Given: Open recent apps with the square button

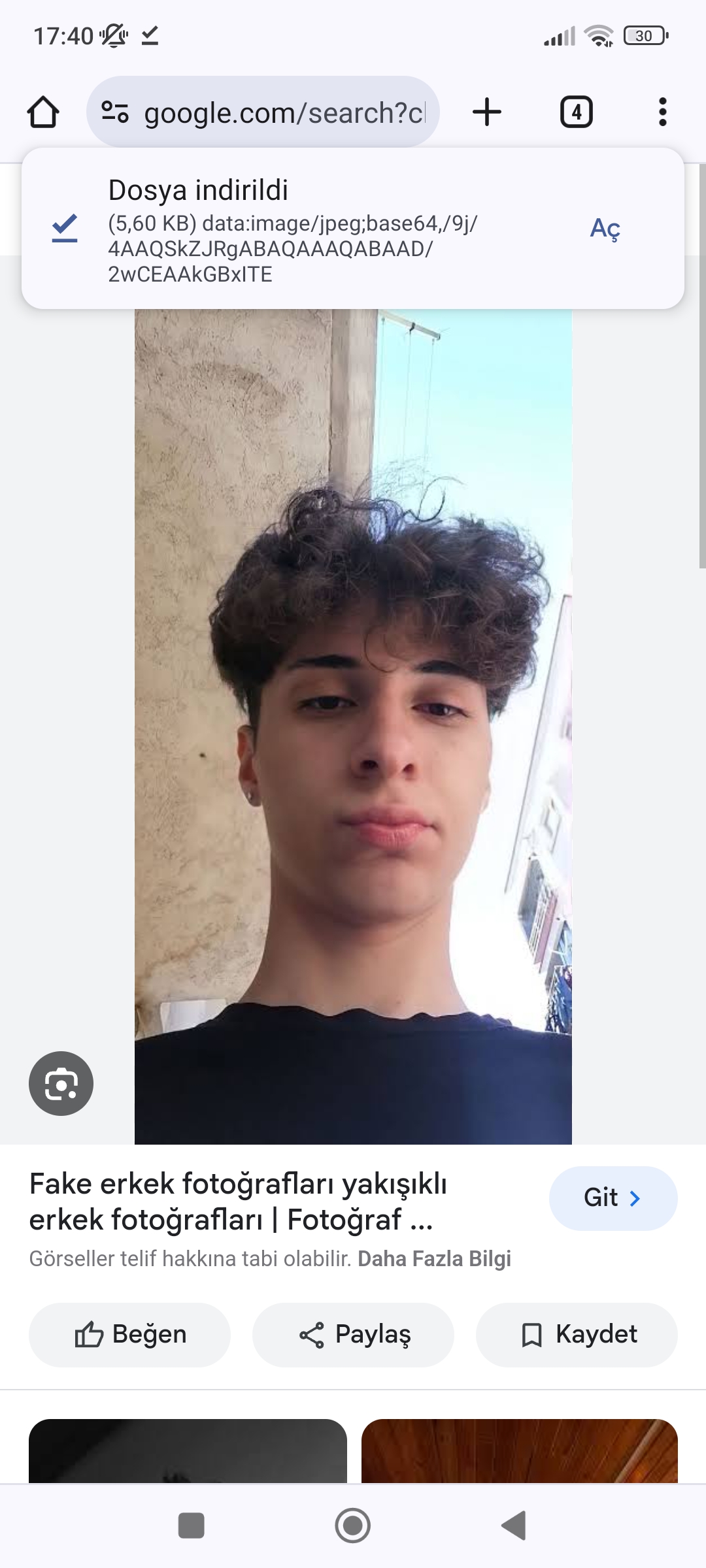Looking at the screenshot, I should point(192,1526).
